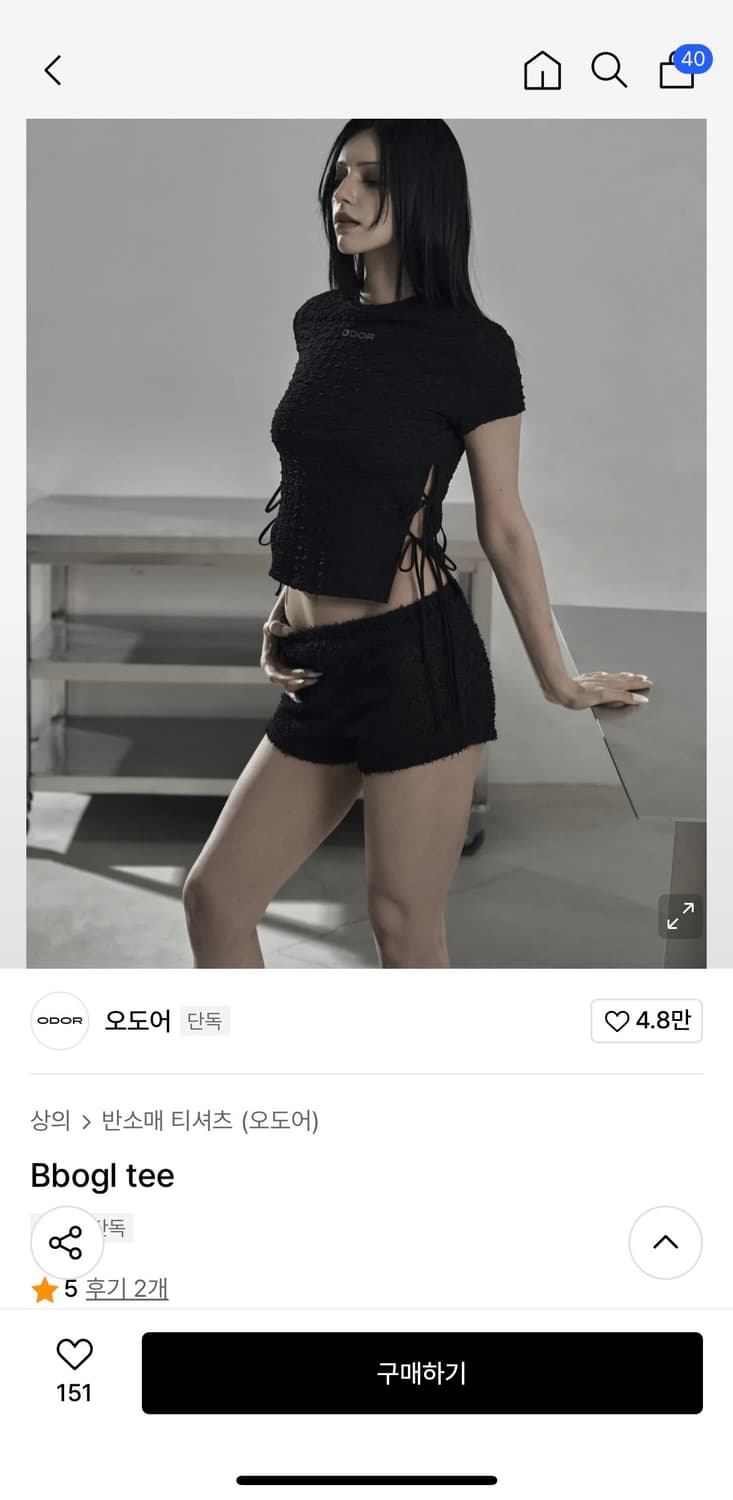Image resolution: width=733 pixels, height=1500 pixels.
Task: Open the shopping cart with 40 items
Action: click(x=676, y=72)
